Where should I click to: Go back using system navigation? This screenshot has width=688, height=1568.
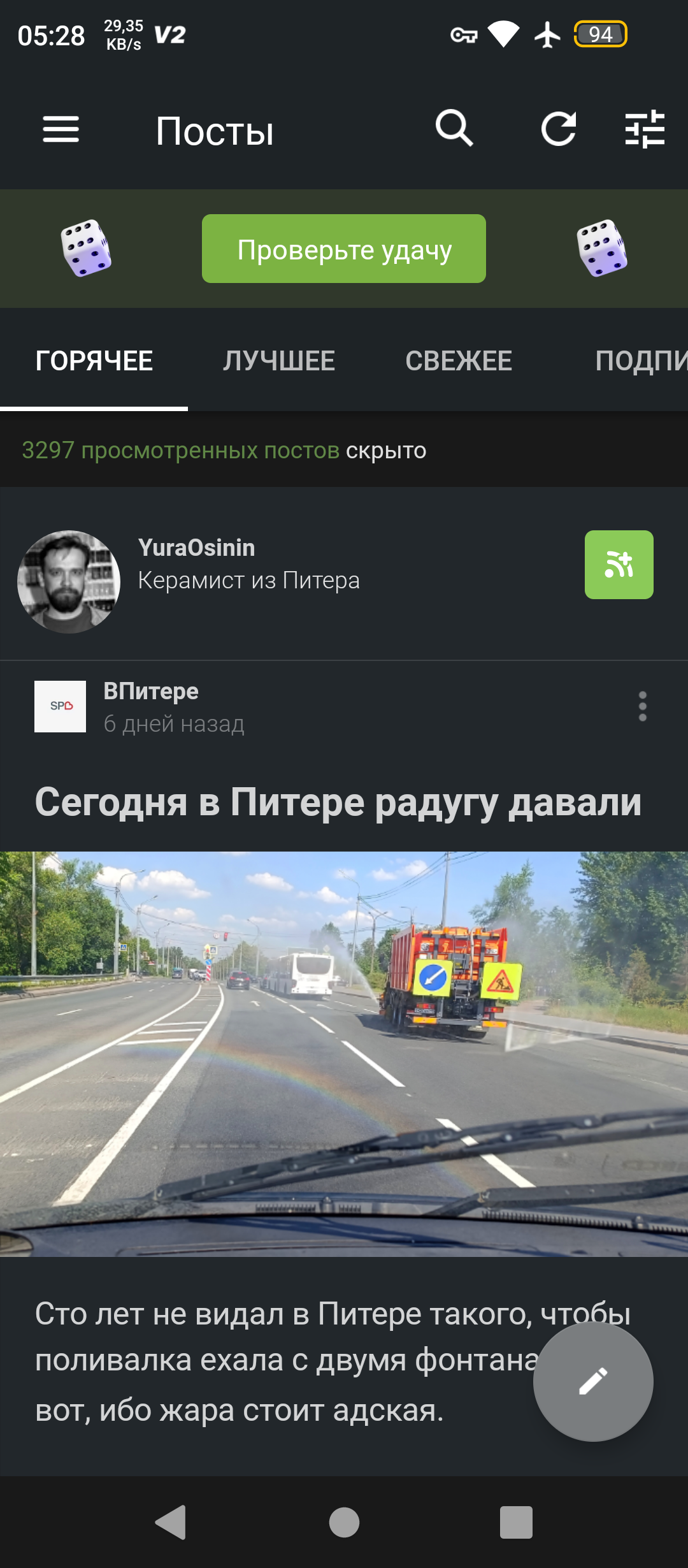click(x=171, y=1522)
